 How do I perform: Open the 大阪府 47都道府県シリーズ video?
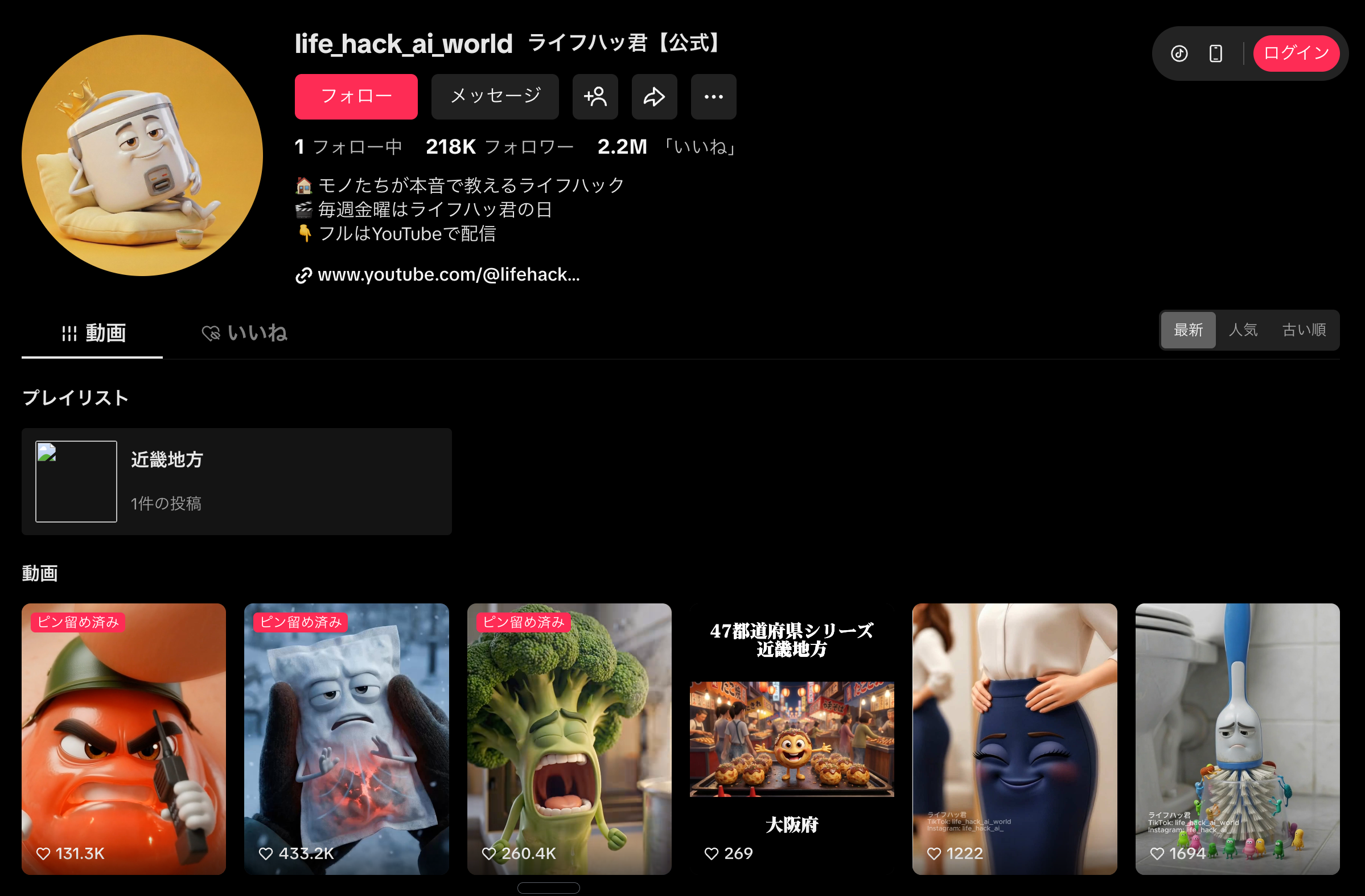tap(791, 738)
